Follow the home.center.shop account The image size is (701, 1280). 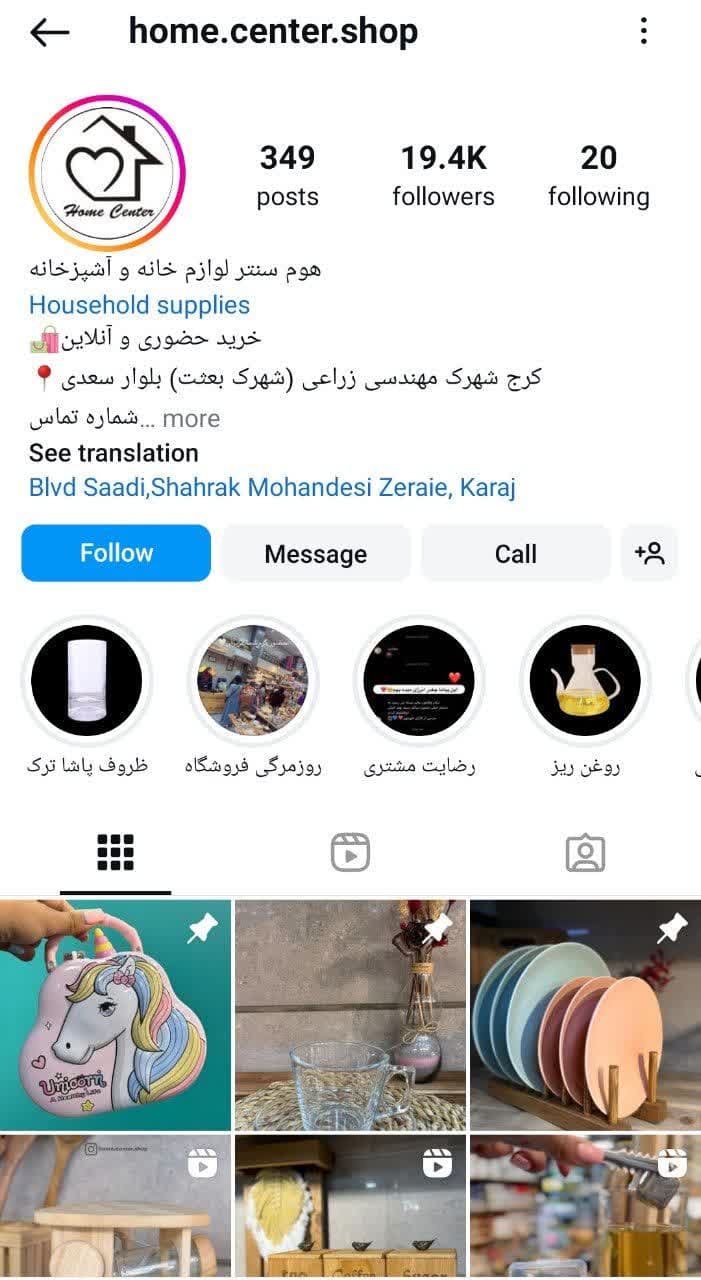[116, 553]
